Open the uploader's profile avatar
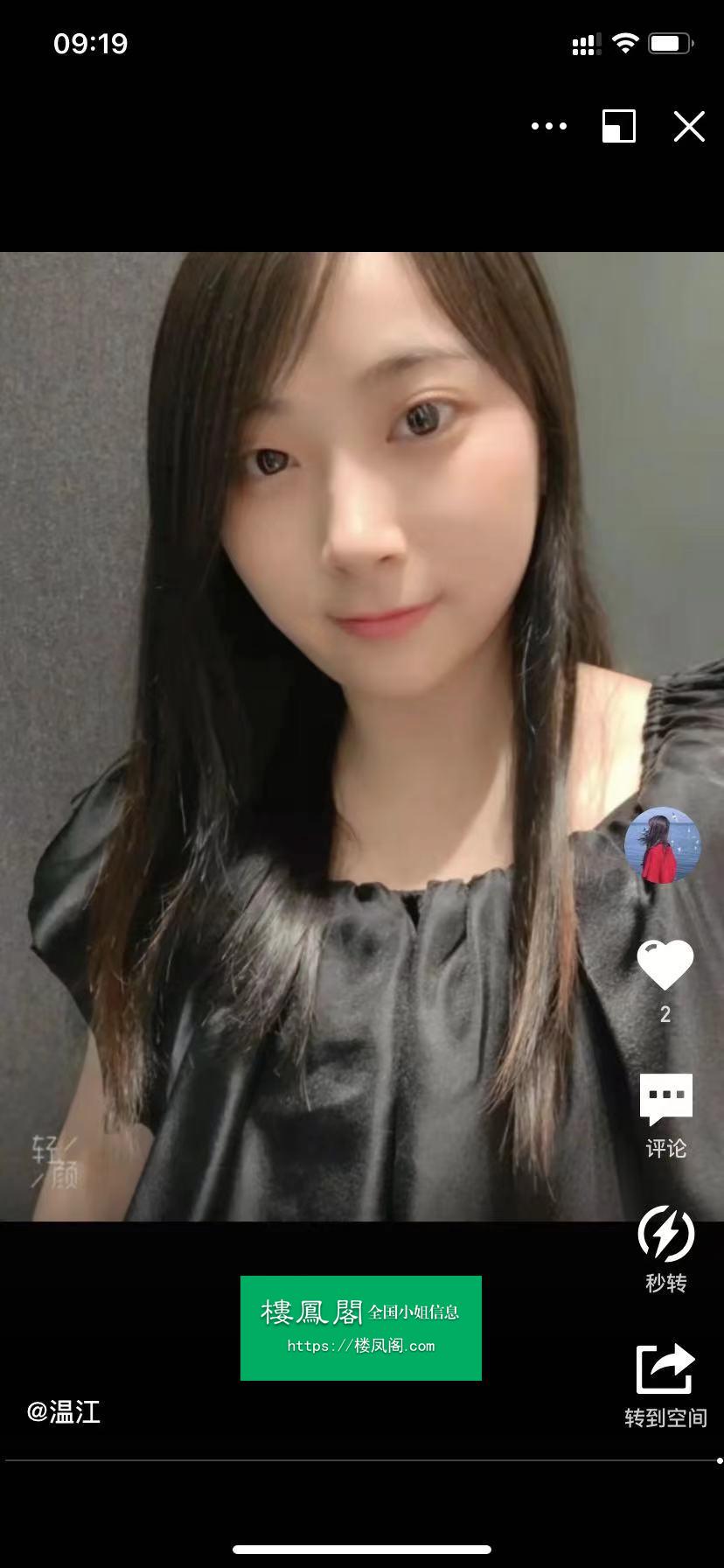 (x=663, y=845)
